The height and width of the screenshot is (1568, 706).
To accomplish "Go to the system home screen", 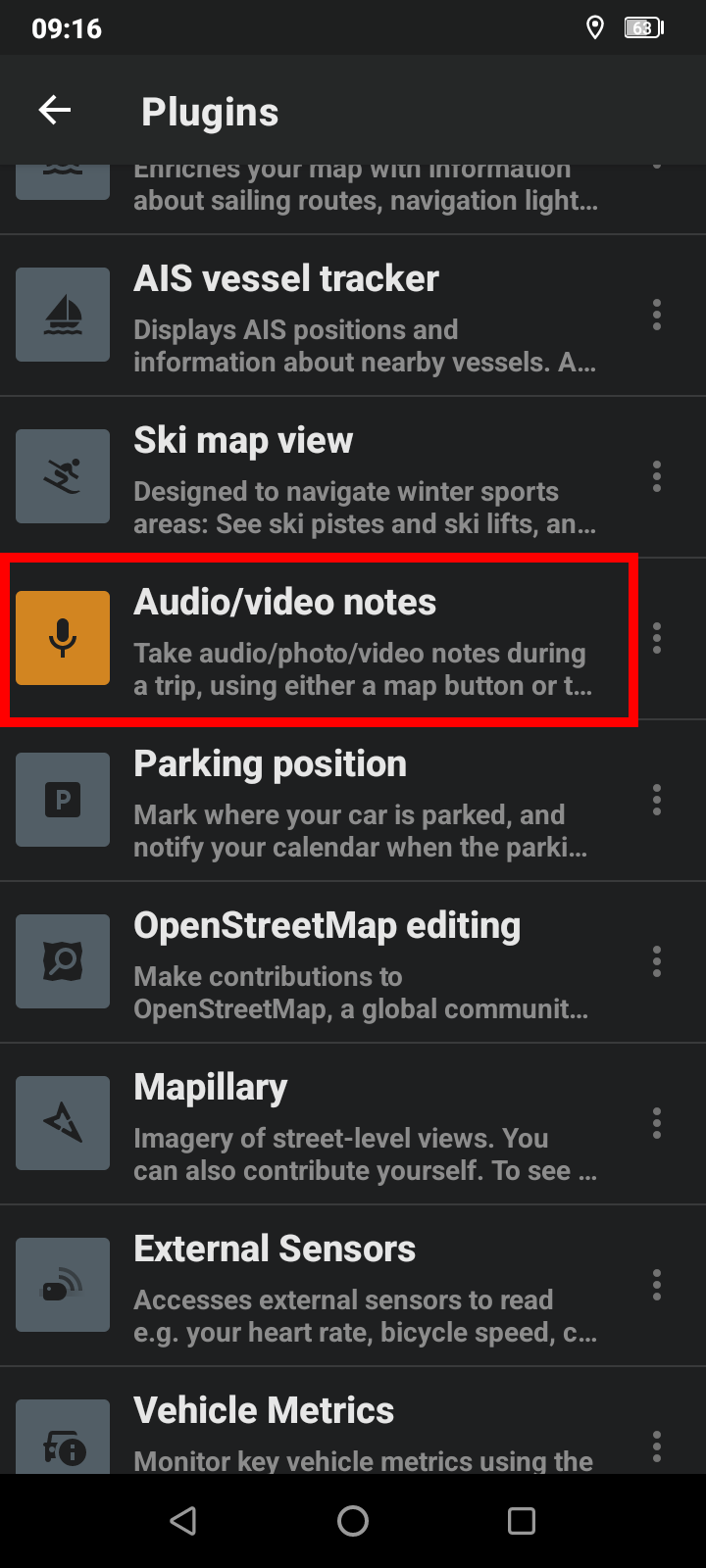I will (x=353, y=1521).
